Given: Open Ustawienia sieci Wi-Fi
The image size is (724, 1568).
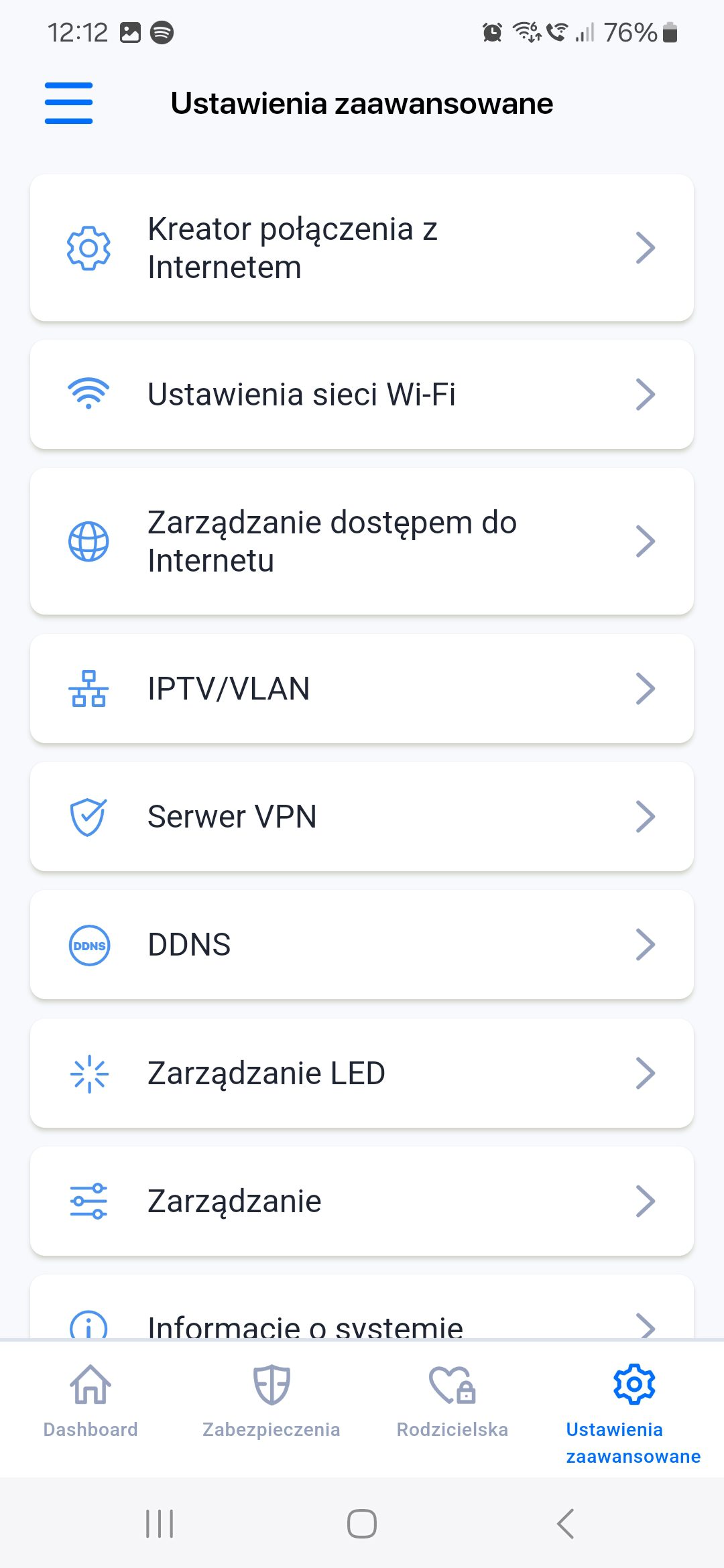Looking at the screenshot, I should click(362, 395).
